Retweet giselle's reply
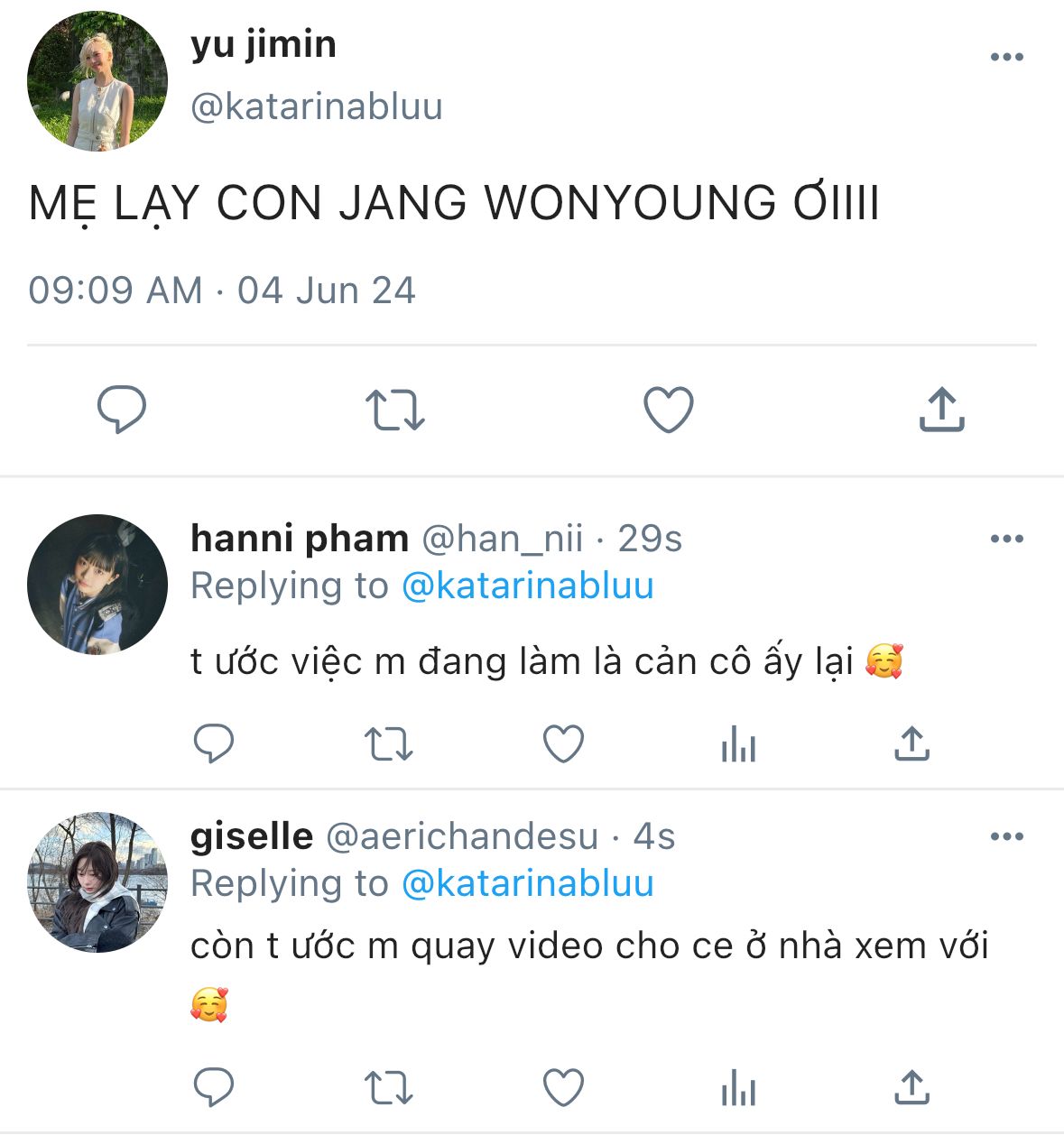This screenshot has height=1135, width=1064. click(388, 1087)
